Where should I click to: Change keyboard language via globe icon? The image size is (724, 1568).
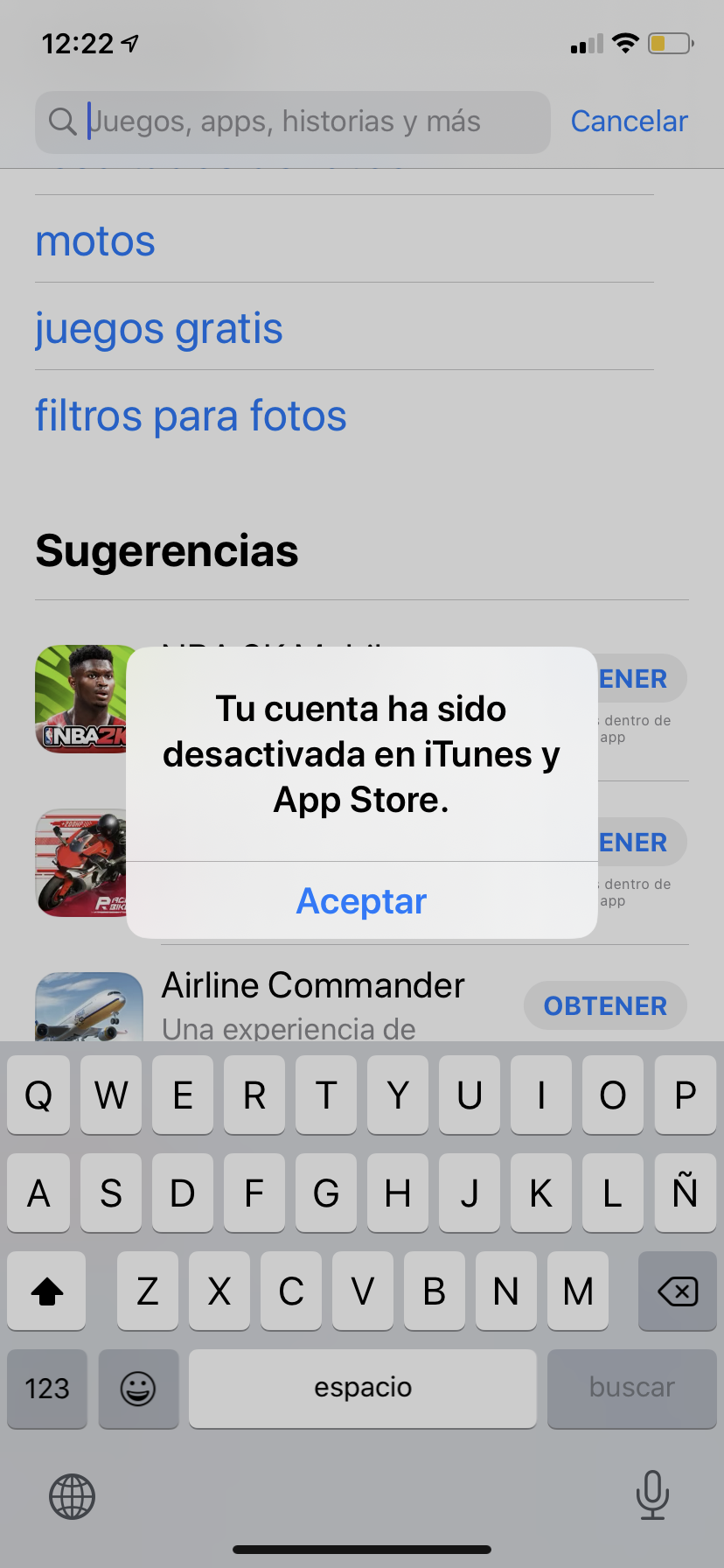click(x=72, y=1496)
